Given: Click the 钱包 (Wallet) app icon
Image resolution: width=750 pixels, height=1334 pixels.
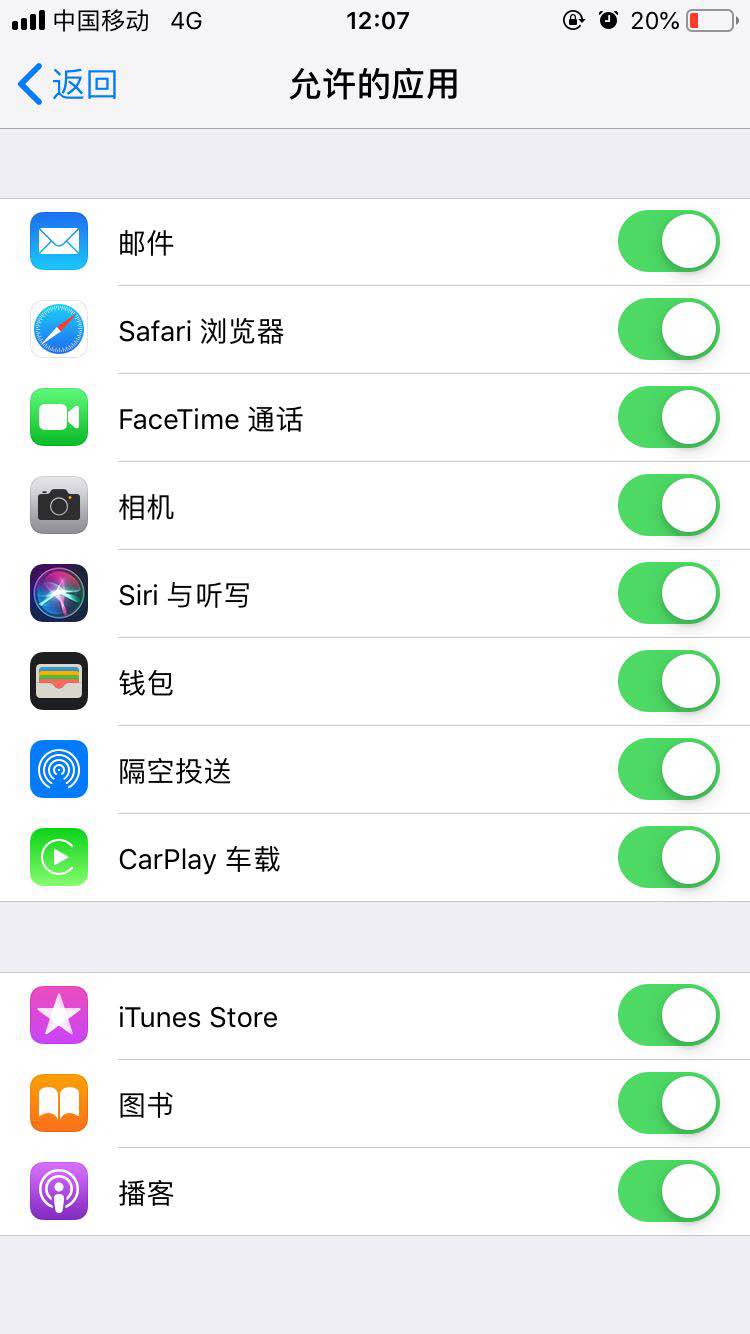Looking at the screenshot, I should tap(58, 681).
